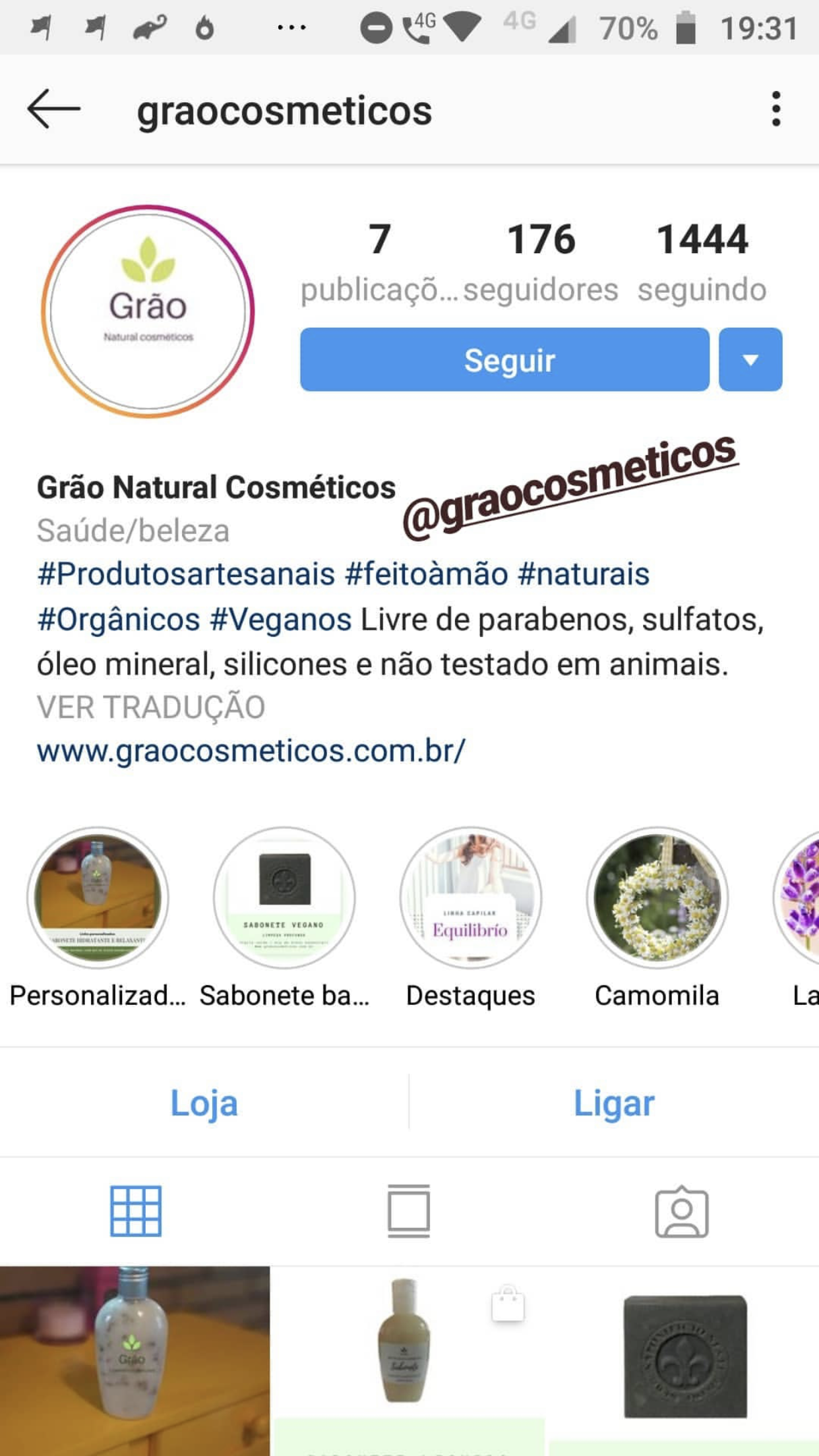View the profile picture story
The image size is (819, 1456).
[x=148, y=311]
